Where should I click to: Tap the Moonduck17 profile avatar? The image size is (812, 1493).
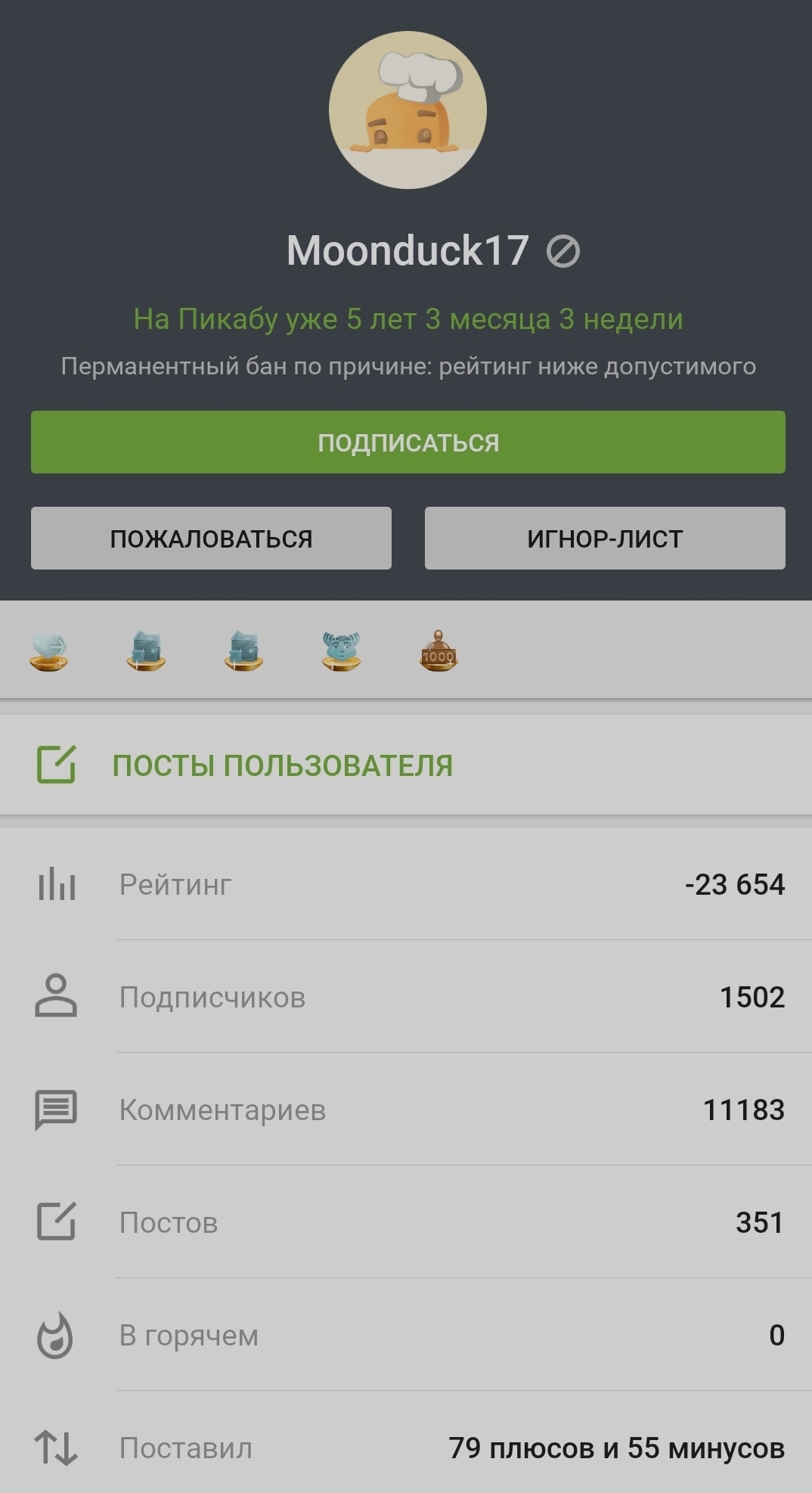(x=408, y=110)
